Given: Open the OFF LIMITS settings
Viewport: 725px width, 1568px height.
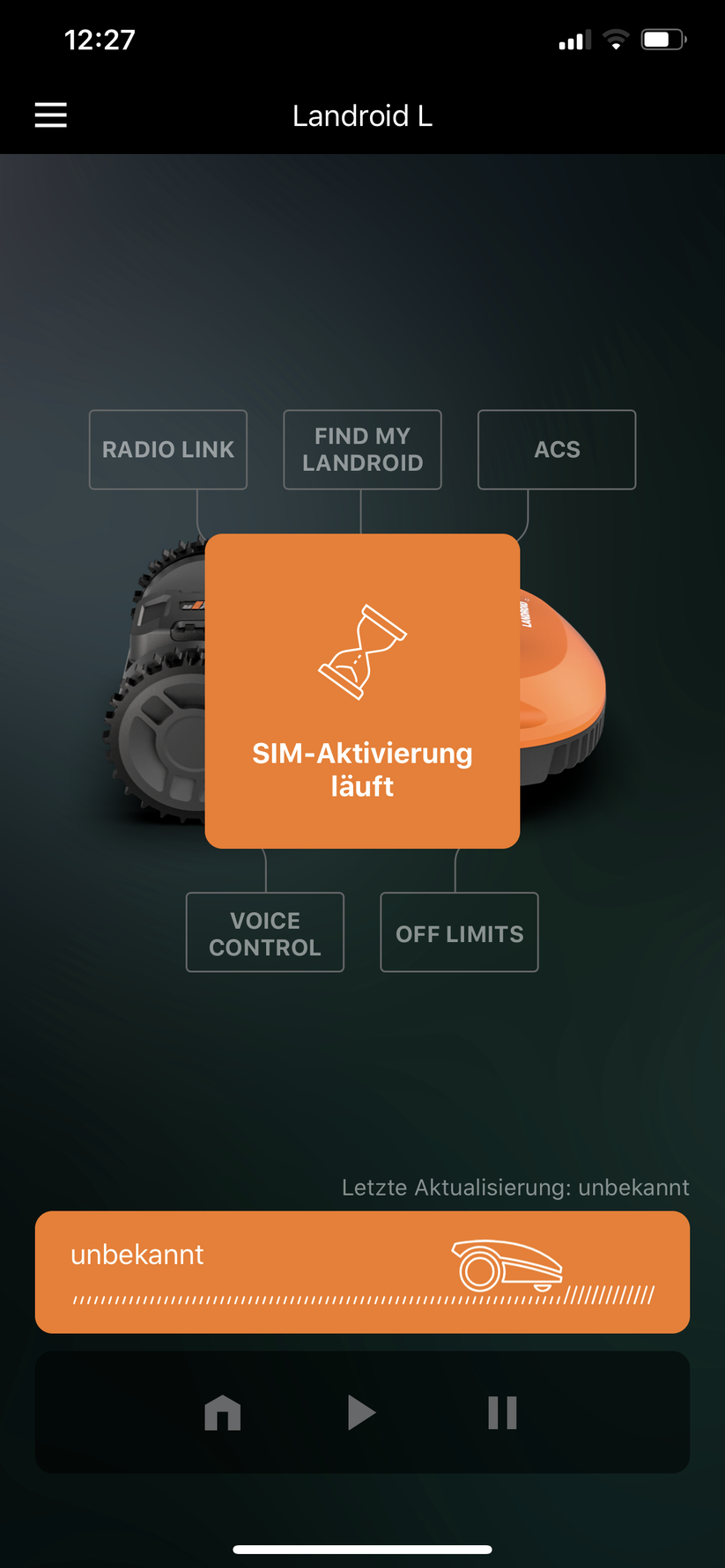Looking at the screenshot, I should (458, 931).
